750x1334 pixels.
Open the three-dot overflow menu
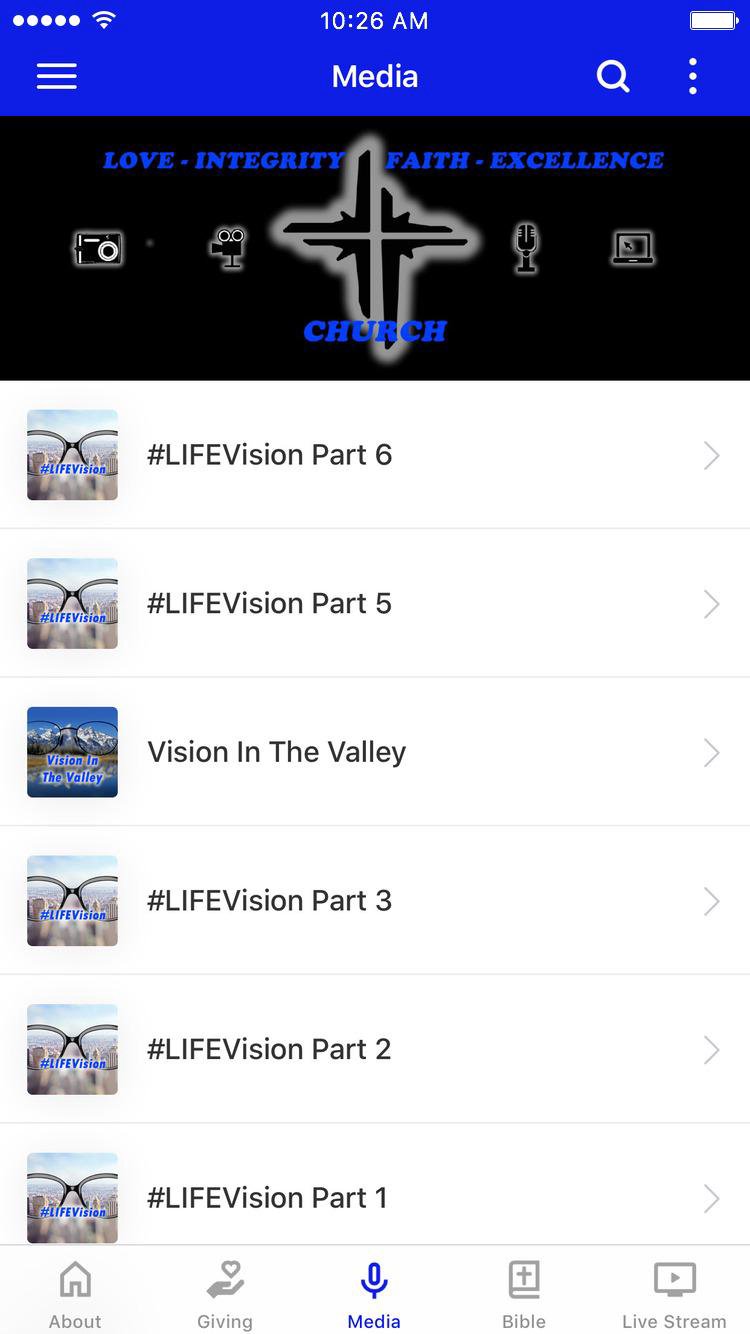(692, 77)
